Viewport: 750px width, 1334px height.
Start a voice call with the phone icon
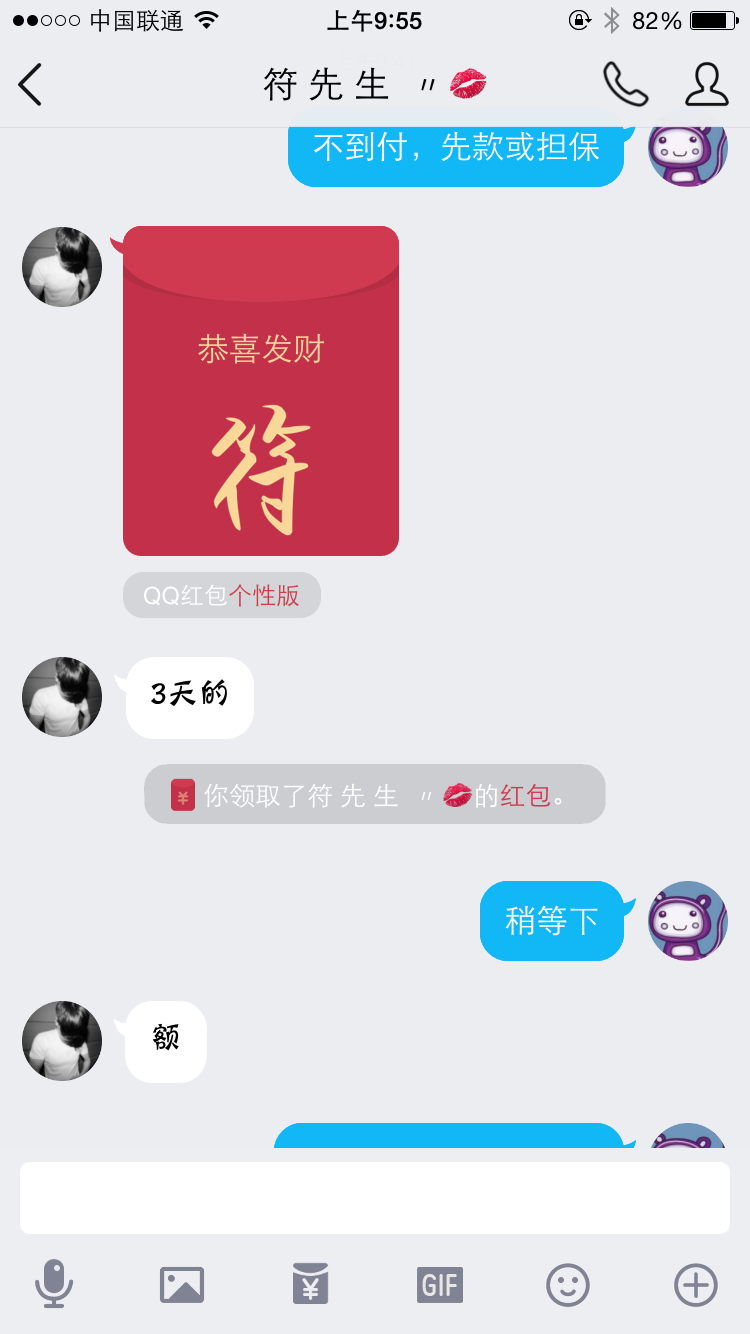626,84
